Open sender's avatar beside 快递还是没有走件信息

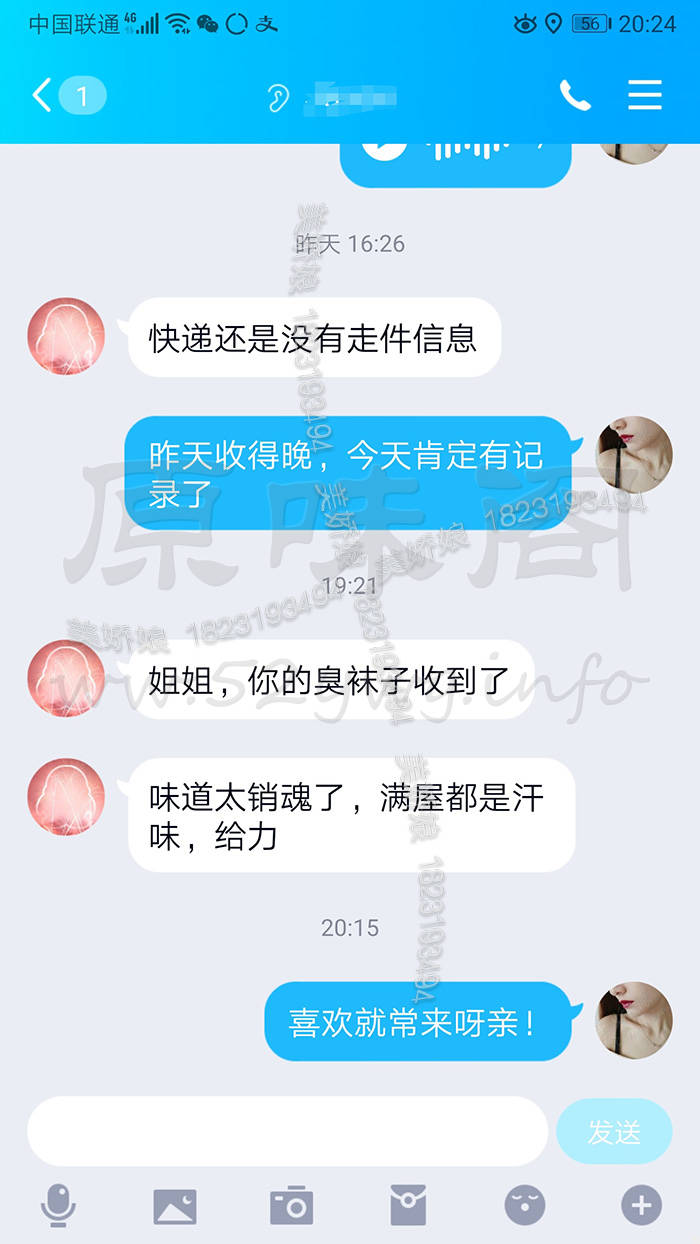click(66, 336)
